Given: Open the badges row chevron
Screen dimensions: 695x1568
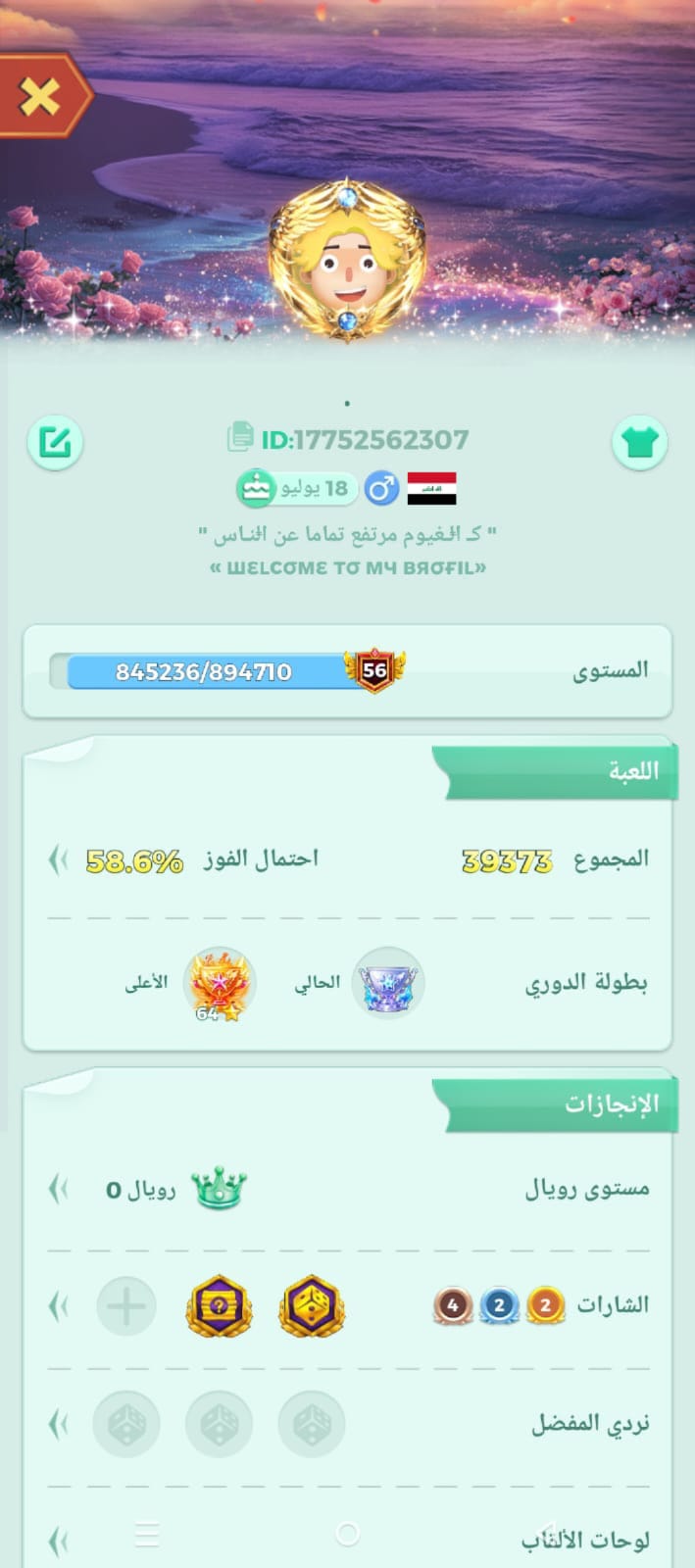Looking at the screenshot, I should point(59,1306).
